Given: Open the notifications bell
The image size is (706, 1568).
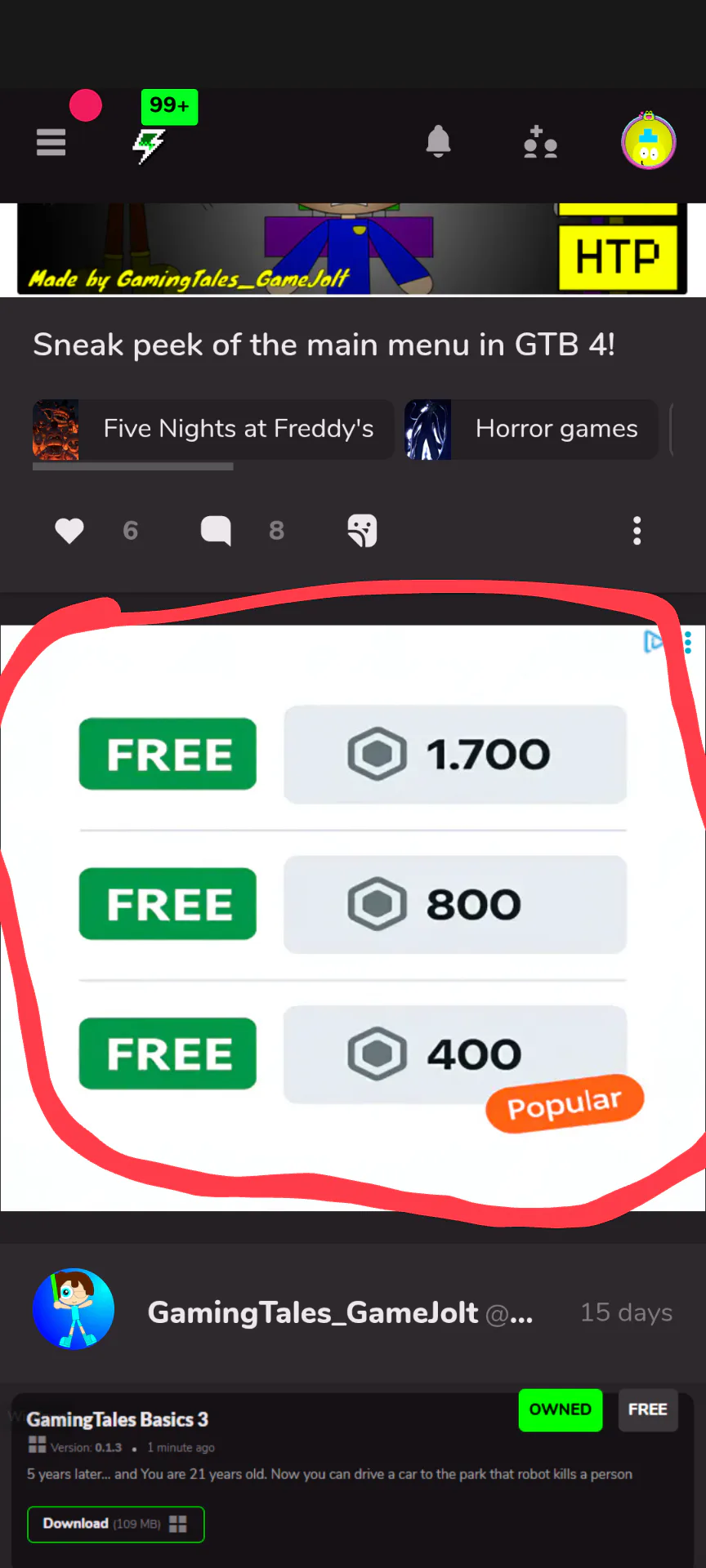Looking at the screenshot, I should click(x=439, y=142).
